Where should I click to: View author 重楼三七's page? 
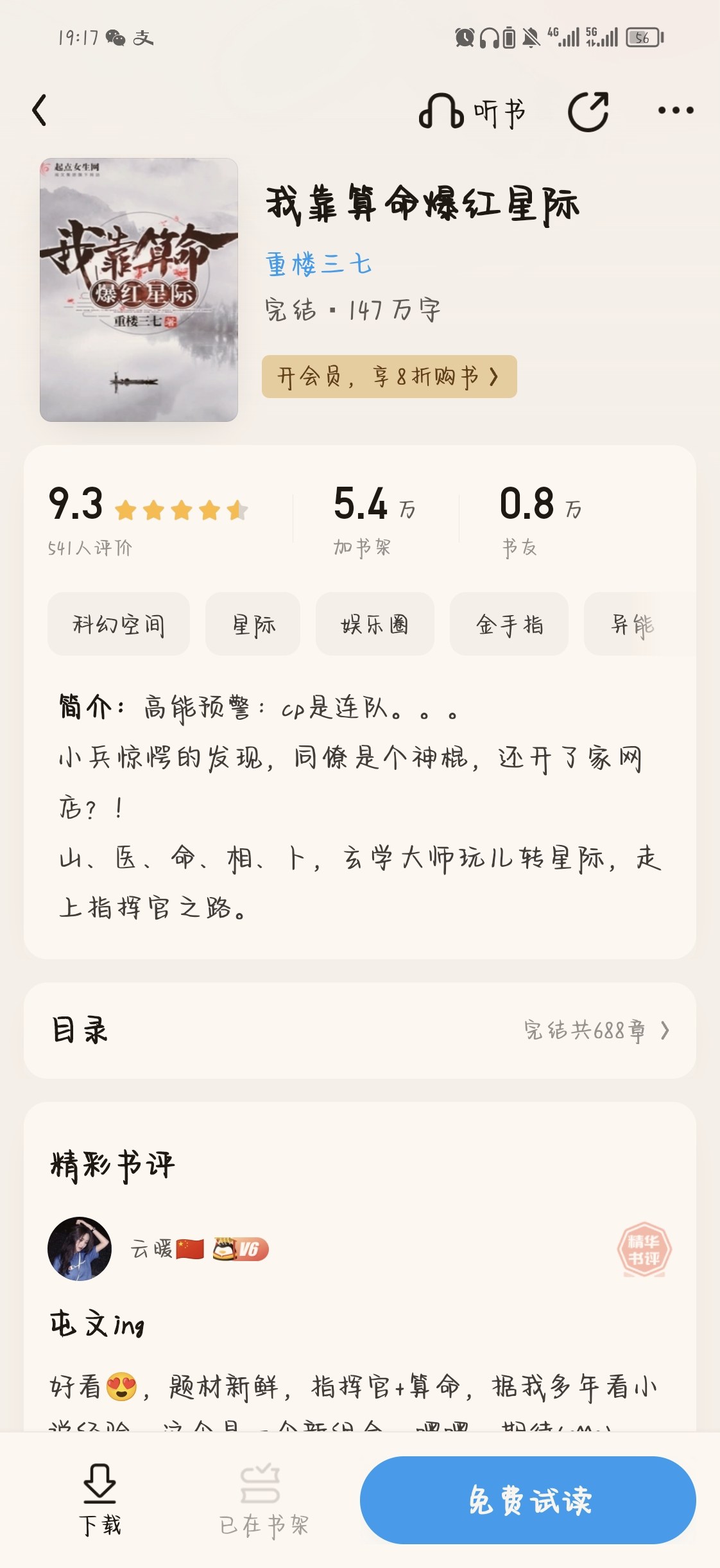318,264
